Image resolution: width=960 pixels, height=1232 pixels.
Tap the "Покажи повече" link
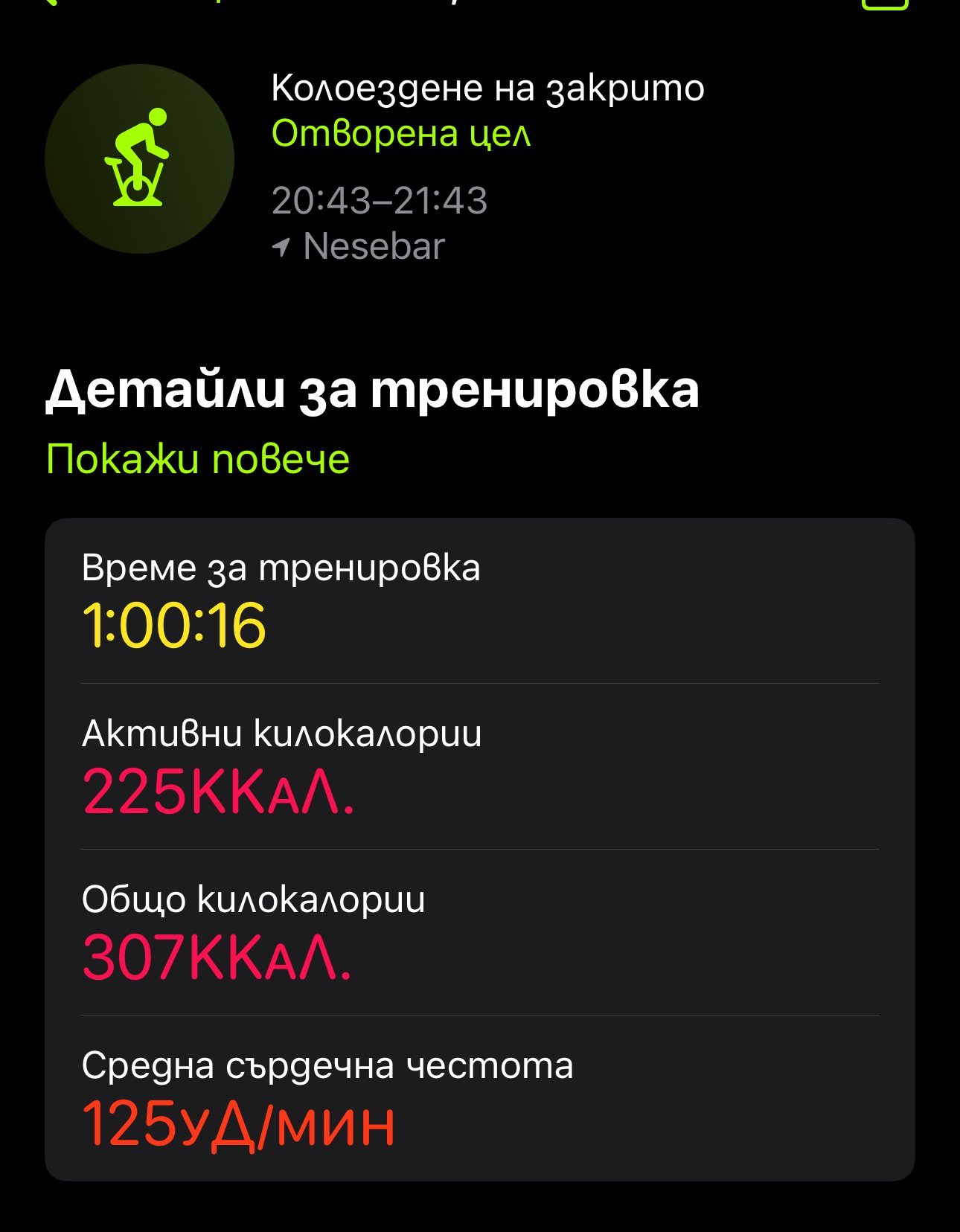[197, 459]
